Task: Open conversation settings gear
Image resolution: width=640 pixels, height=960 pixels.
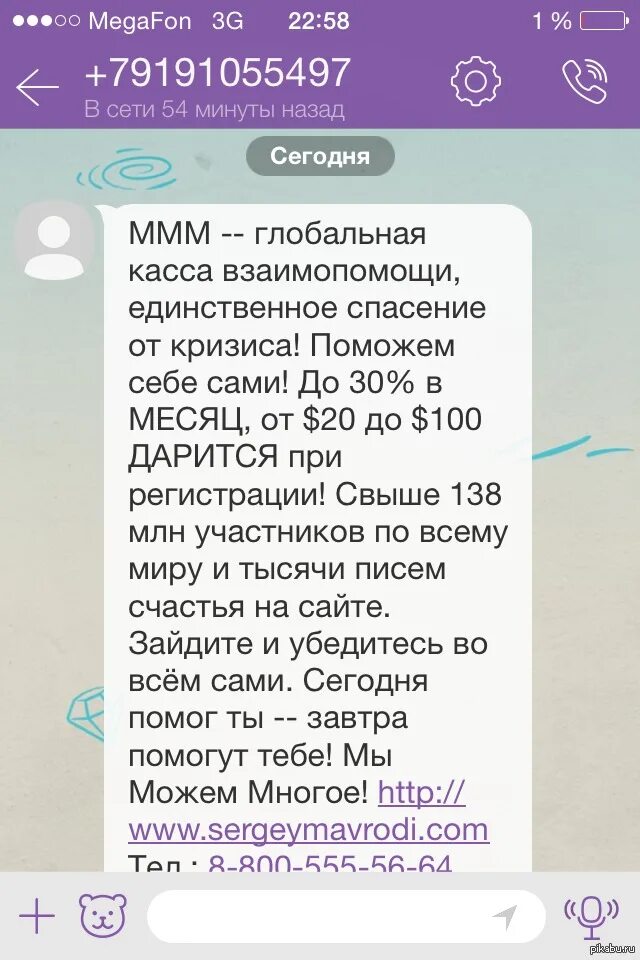Action: [475, 82]
